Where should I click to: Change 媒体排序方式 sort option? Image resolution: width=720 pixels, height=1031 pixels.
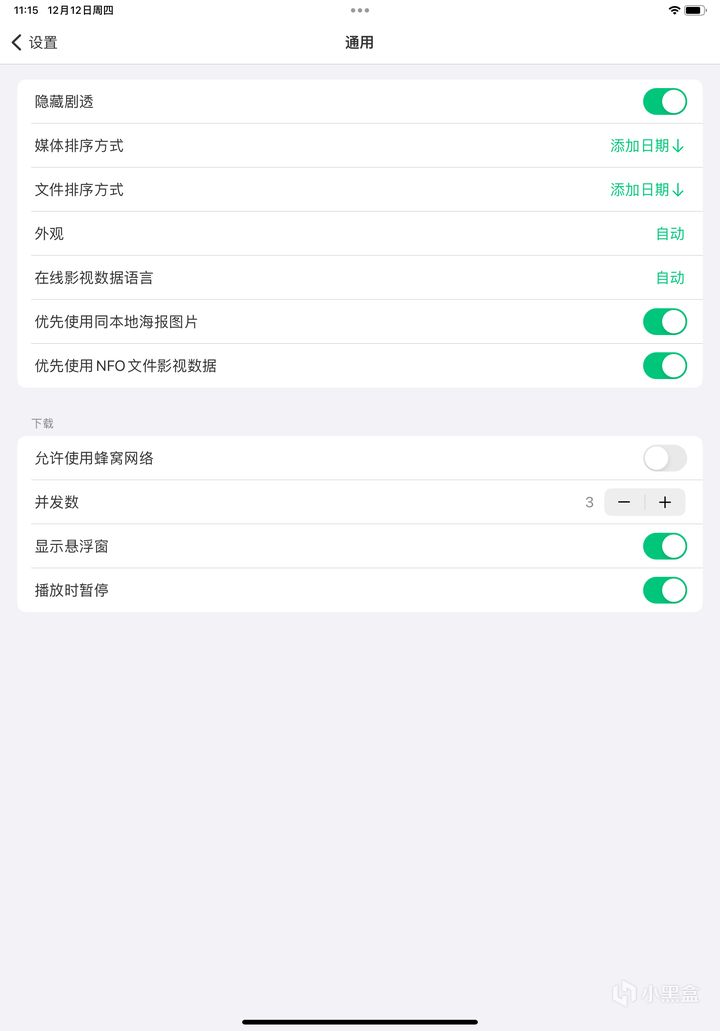pyautogui.click(x=647, y=146)
